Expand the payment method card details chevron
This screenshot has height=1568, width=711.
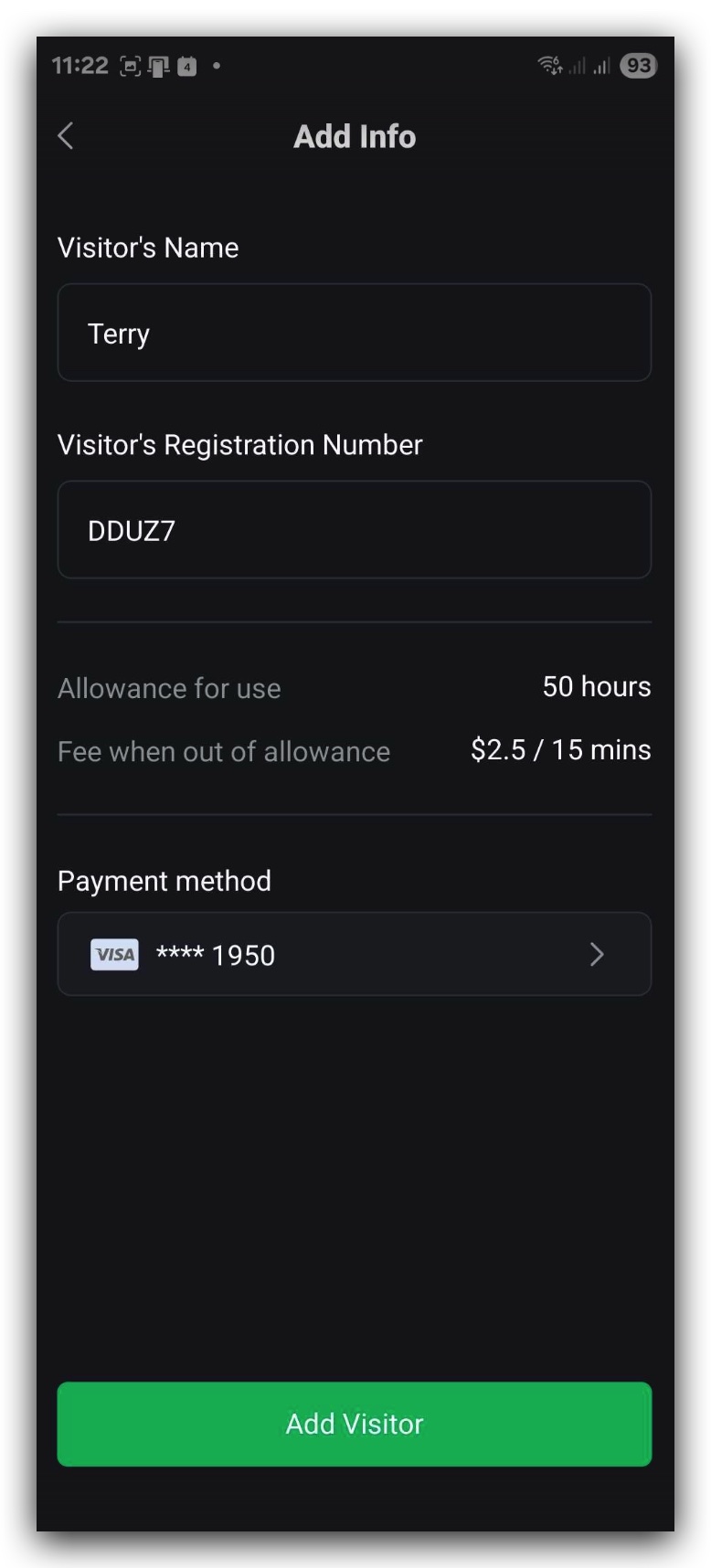(598, 954)
